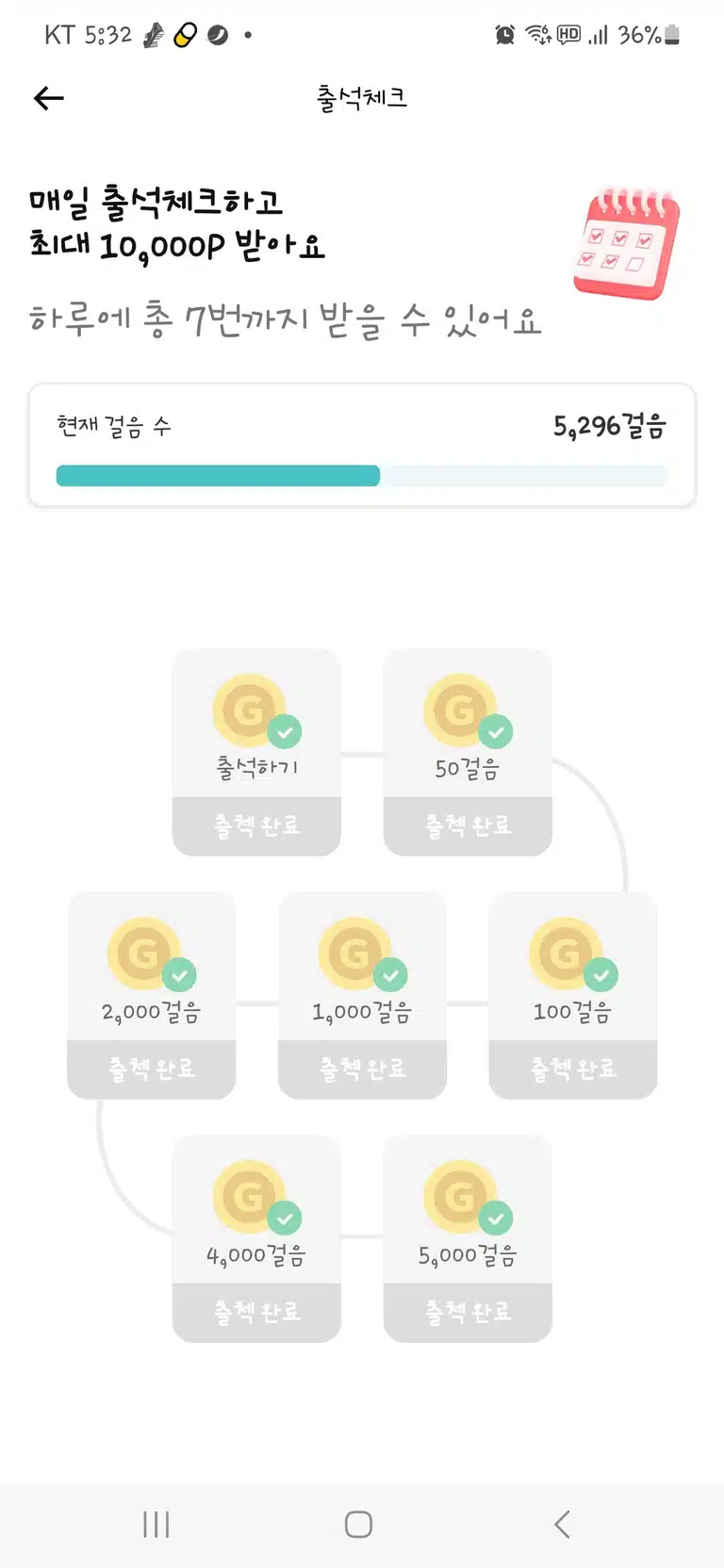The width and height of the screenshot is (724, 1568).
Task: Open the 5,000걸음 reward card
Action: 468,1238
